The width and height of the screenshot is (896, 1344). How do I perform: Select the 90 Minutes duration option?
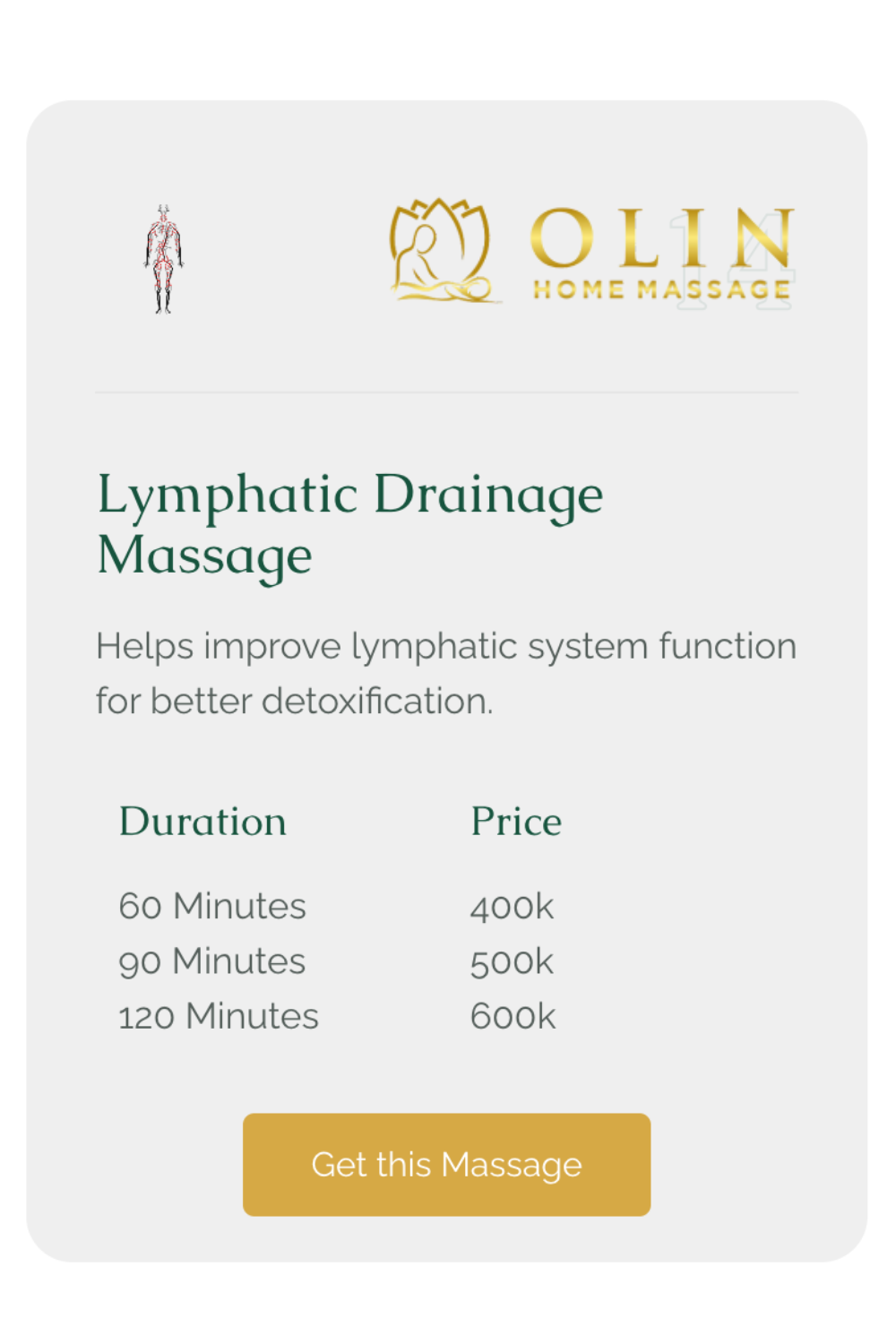coord(213,961)
